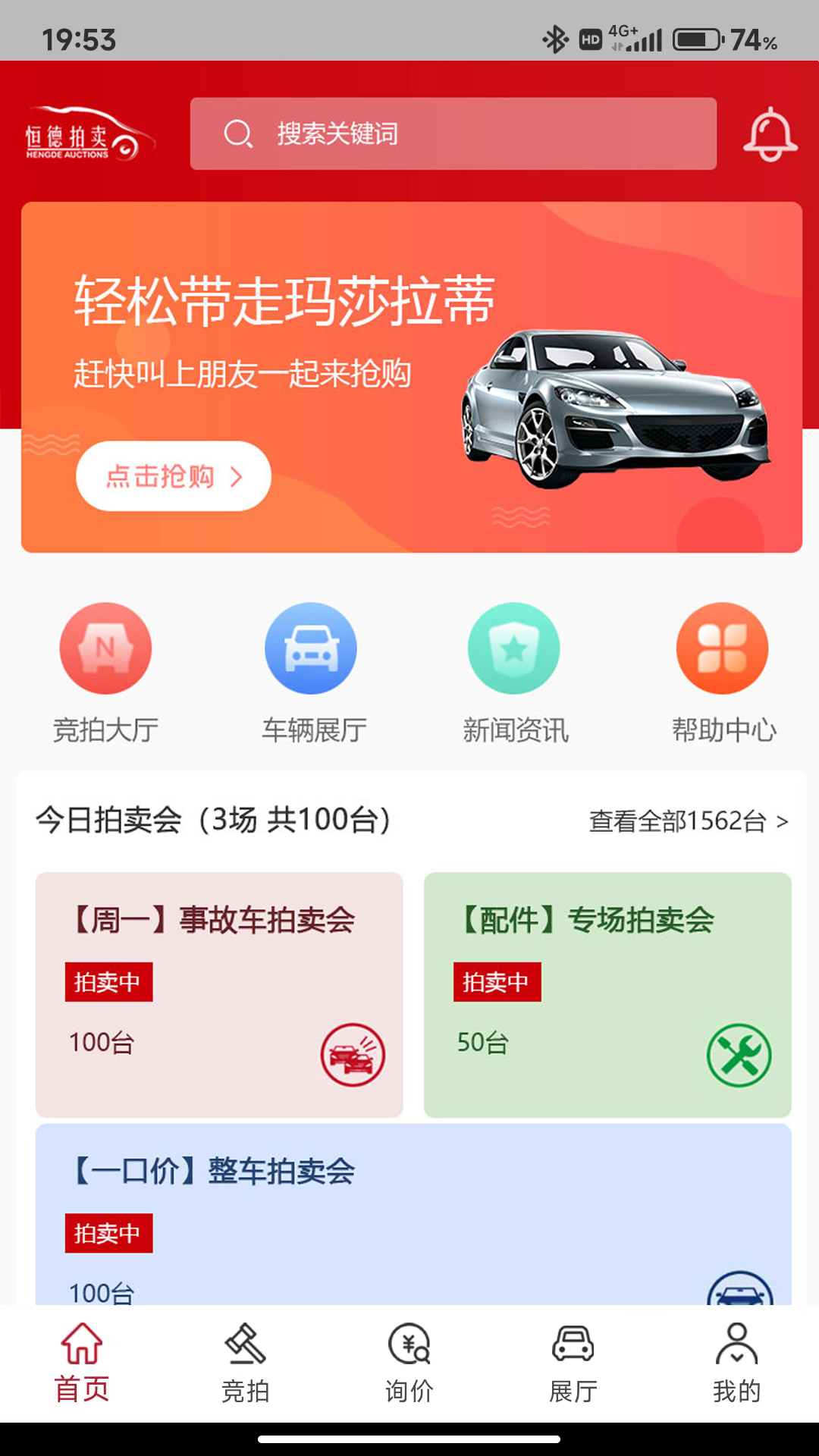Open the notifications bell

pos(770,134)
